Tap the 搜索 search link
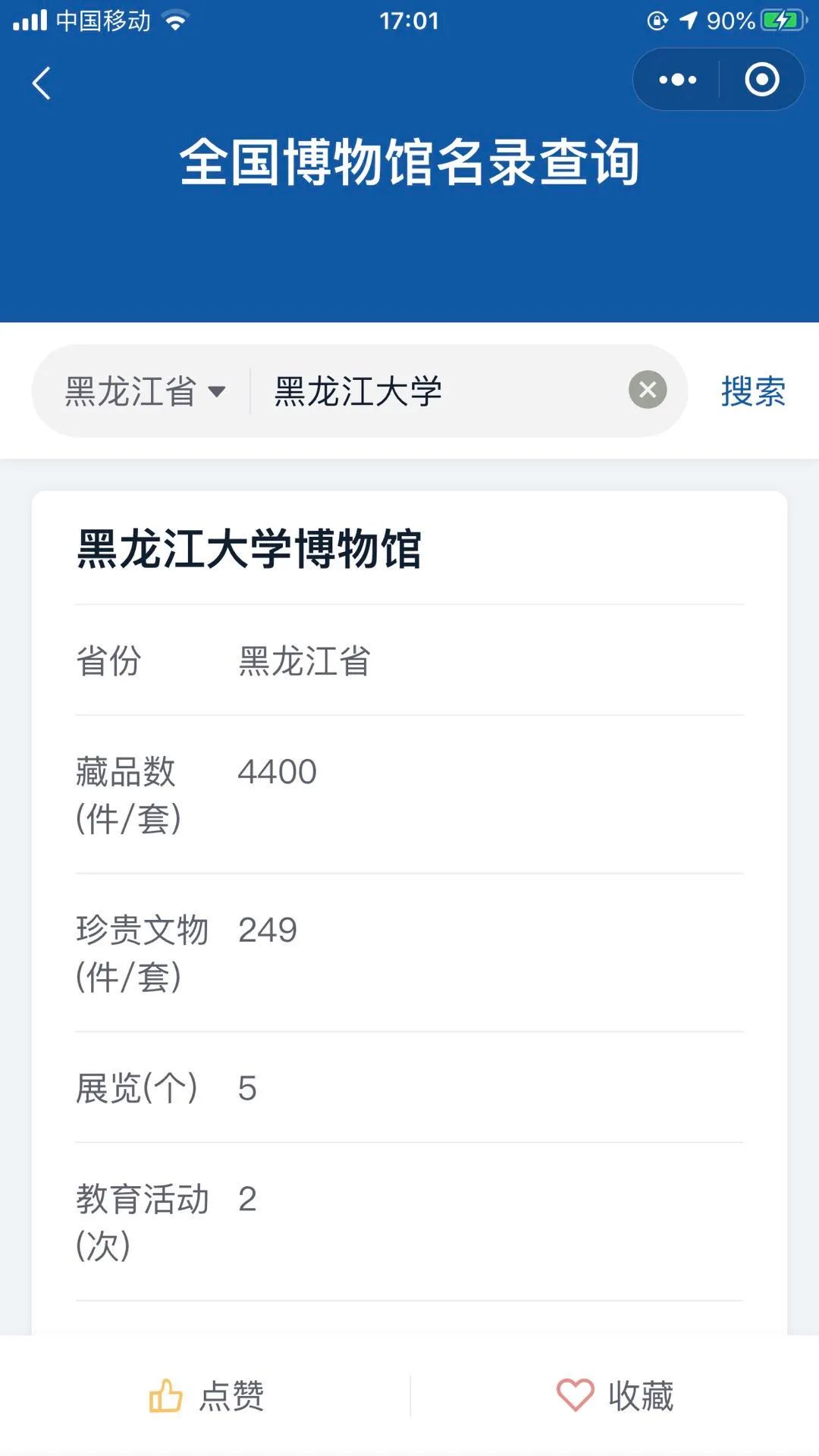Viewport: 819px width, 1456px height. (752, 390)
